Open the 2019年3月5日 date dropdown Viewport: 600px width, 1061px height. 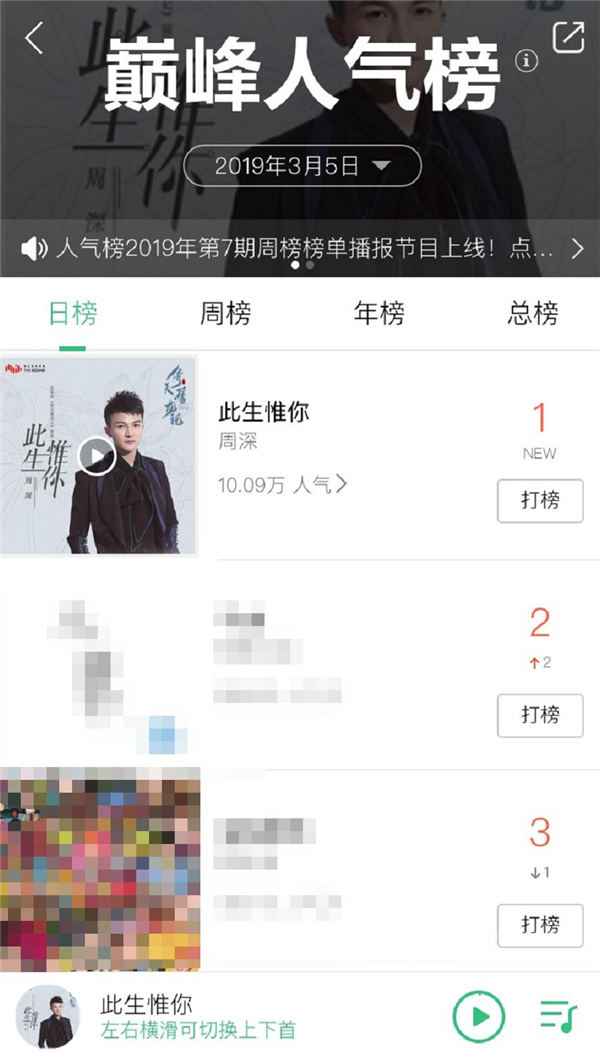pyautogui.click(x=302, y=167)
